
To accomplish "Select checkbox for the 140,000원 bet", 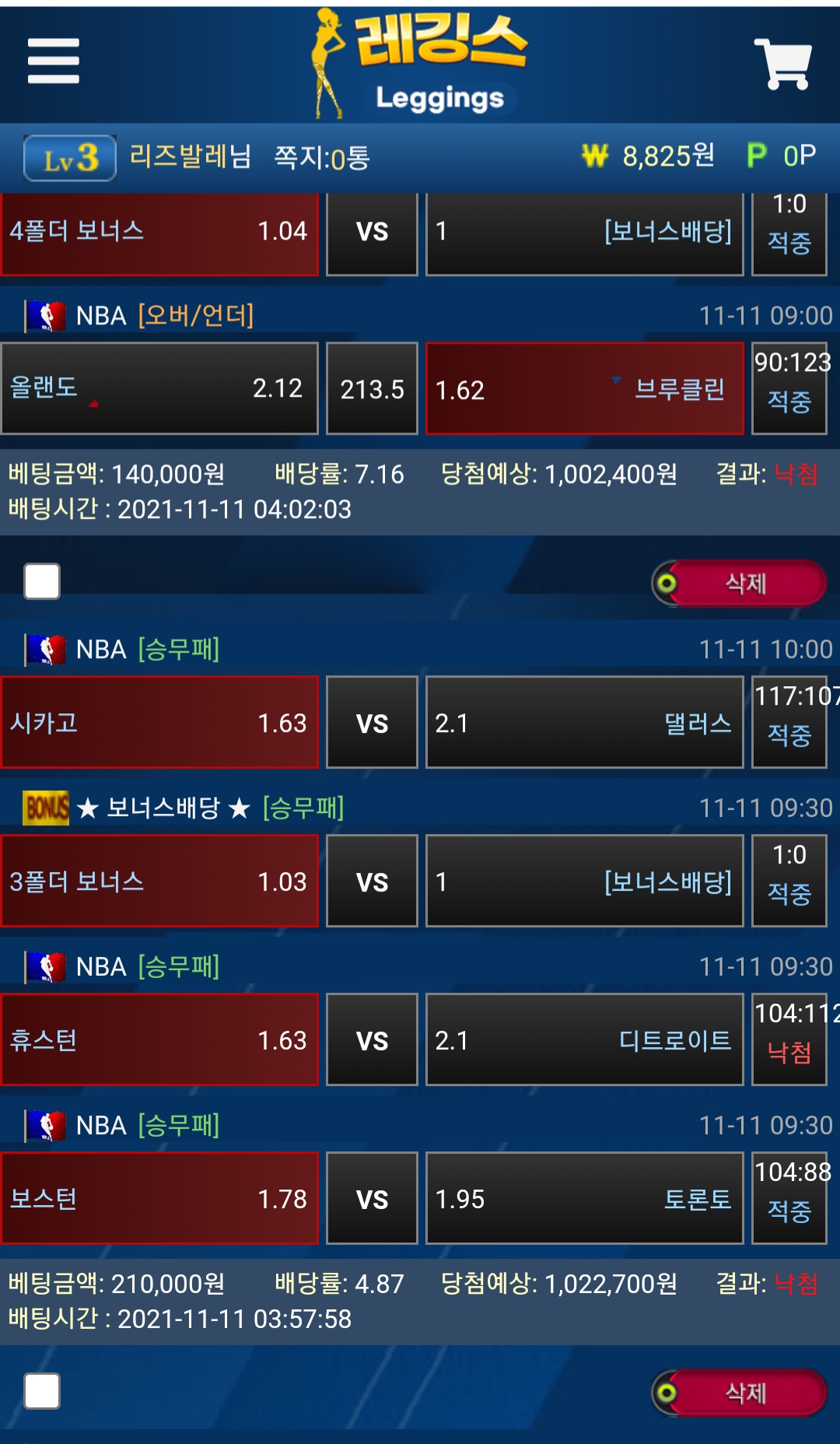I will tap(42, 581).
